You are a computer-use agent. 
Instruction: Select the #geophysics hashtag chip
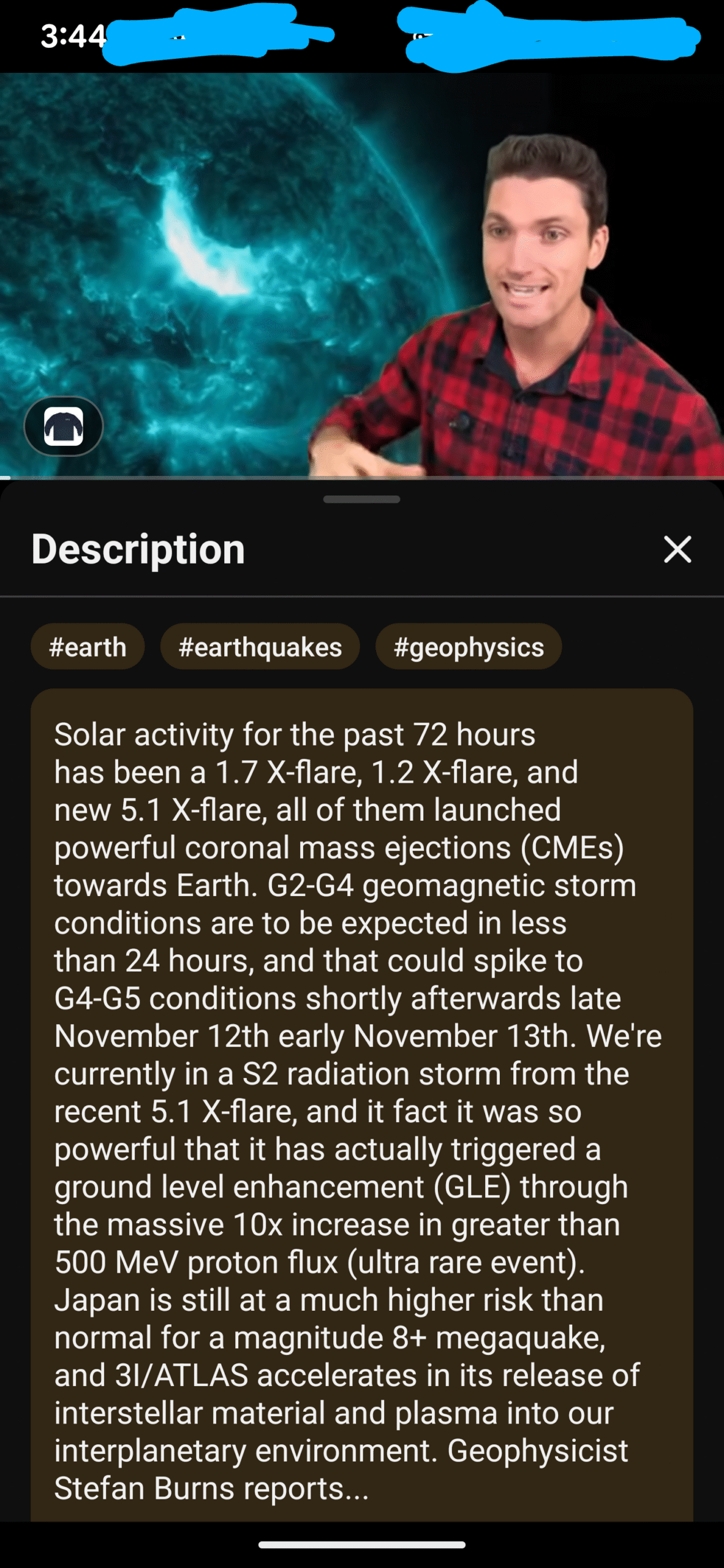click(469, 647)
